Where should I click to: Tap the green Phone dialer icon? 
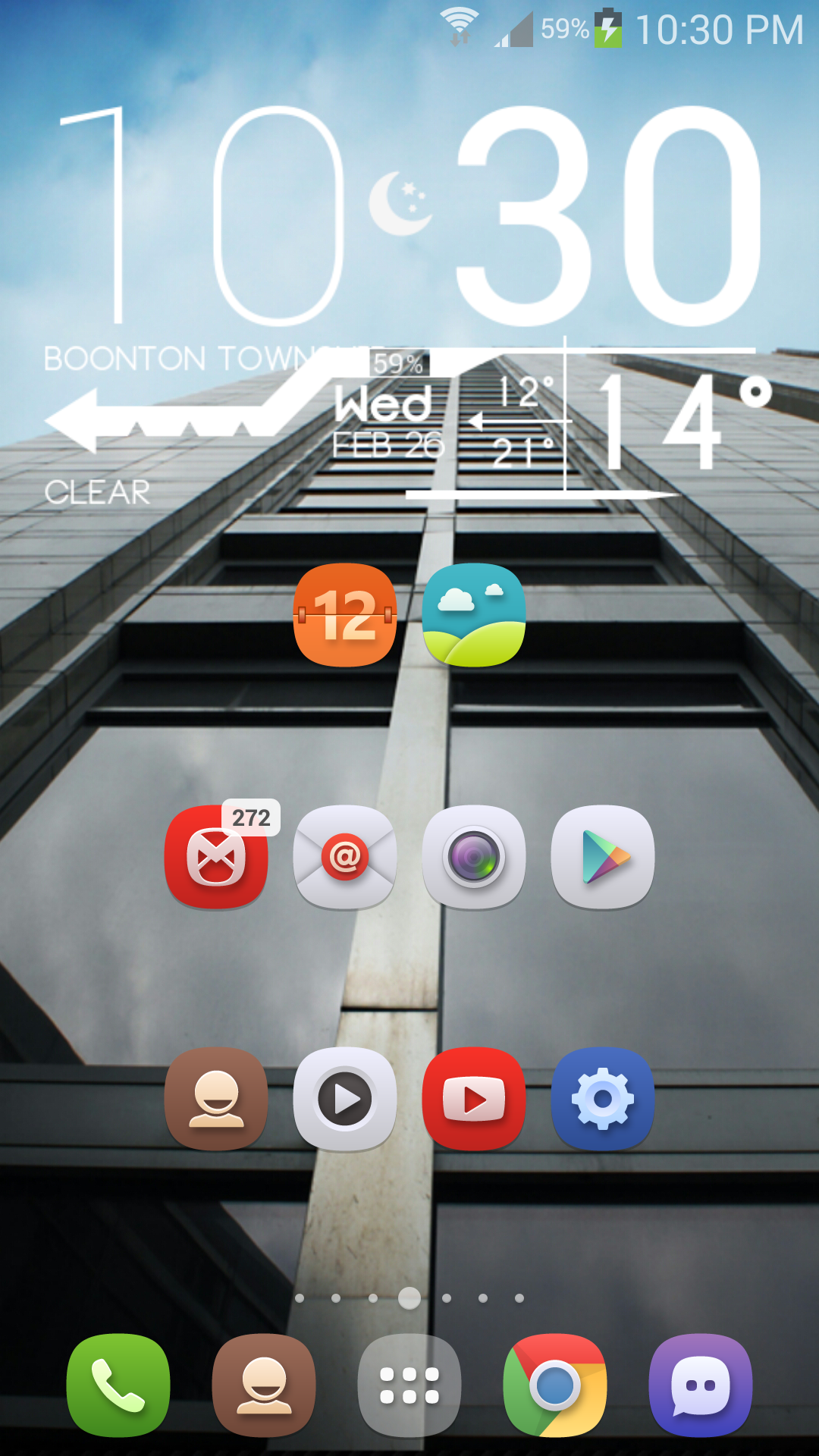118,1385
